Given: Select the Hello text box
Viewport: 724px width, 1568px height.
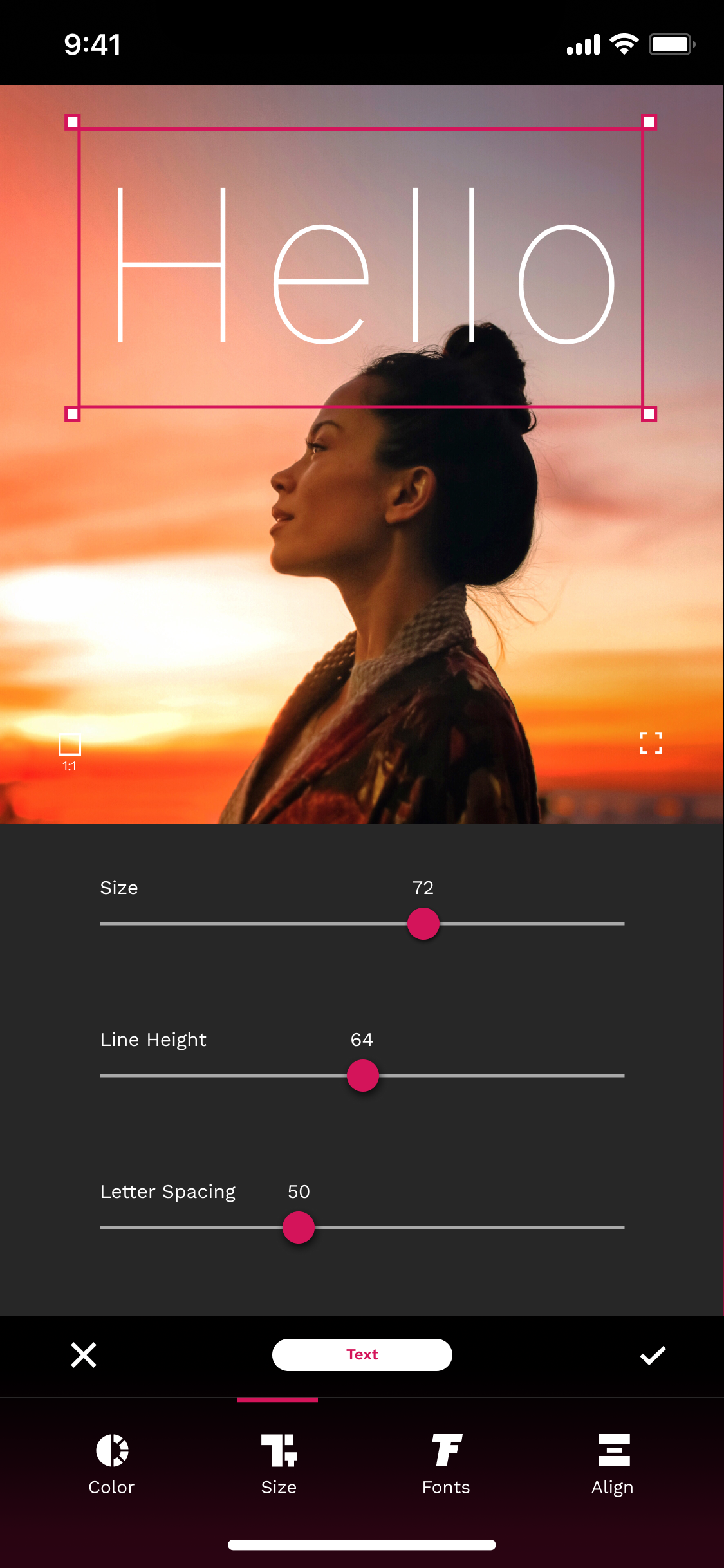Looking at the screenshot, I should pyautogui.click(x=361, y=268).
